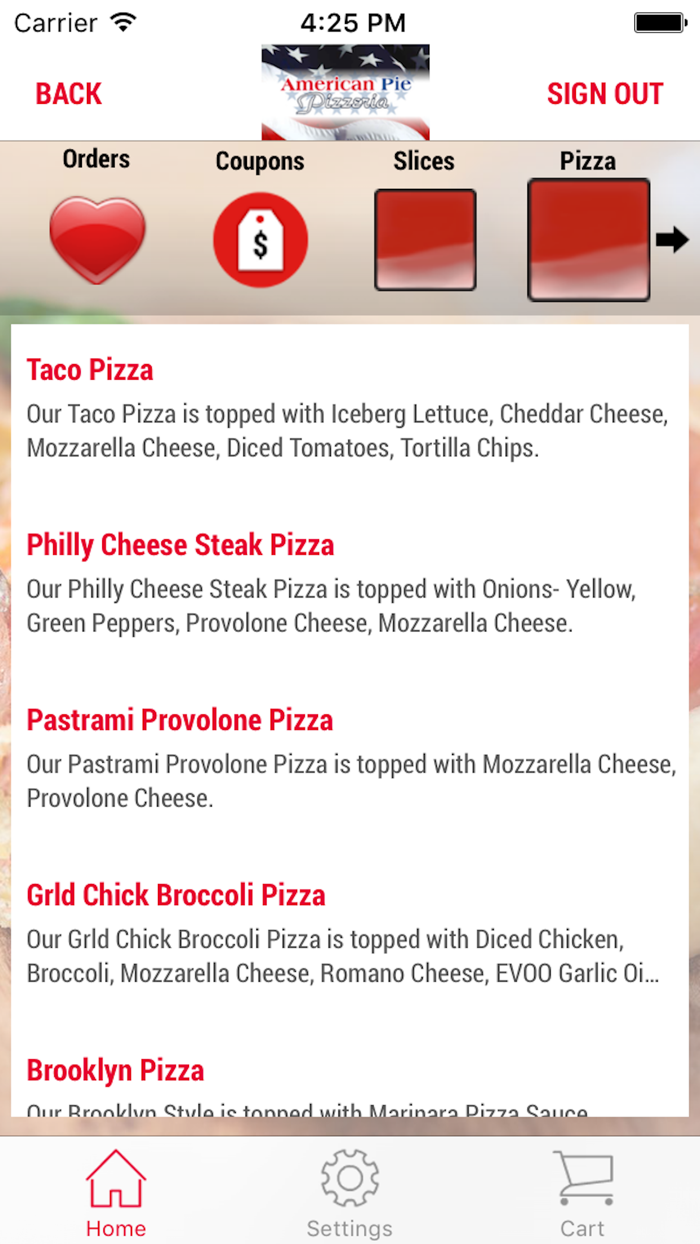Image resolution: width=700 pixels, height=1244 pixels.
Task: Open the Settings tab
Action: pos(349,1193)
